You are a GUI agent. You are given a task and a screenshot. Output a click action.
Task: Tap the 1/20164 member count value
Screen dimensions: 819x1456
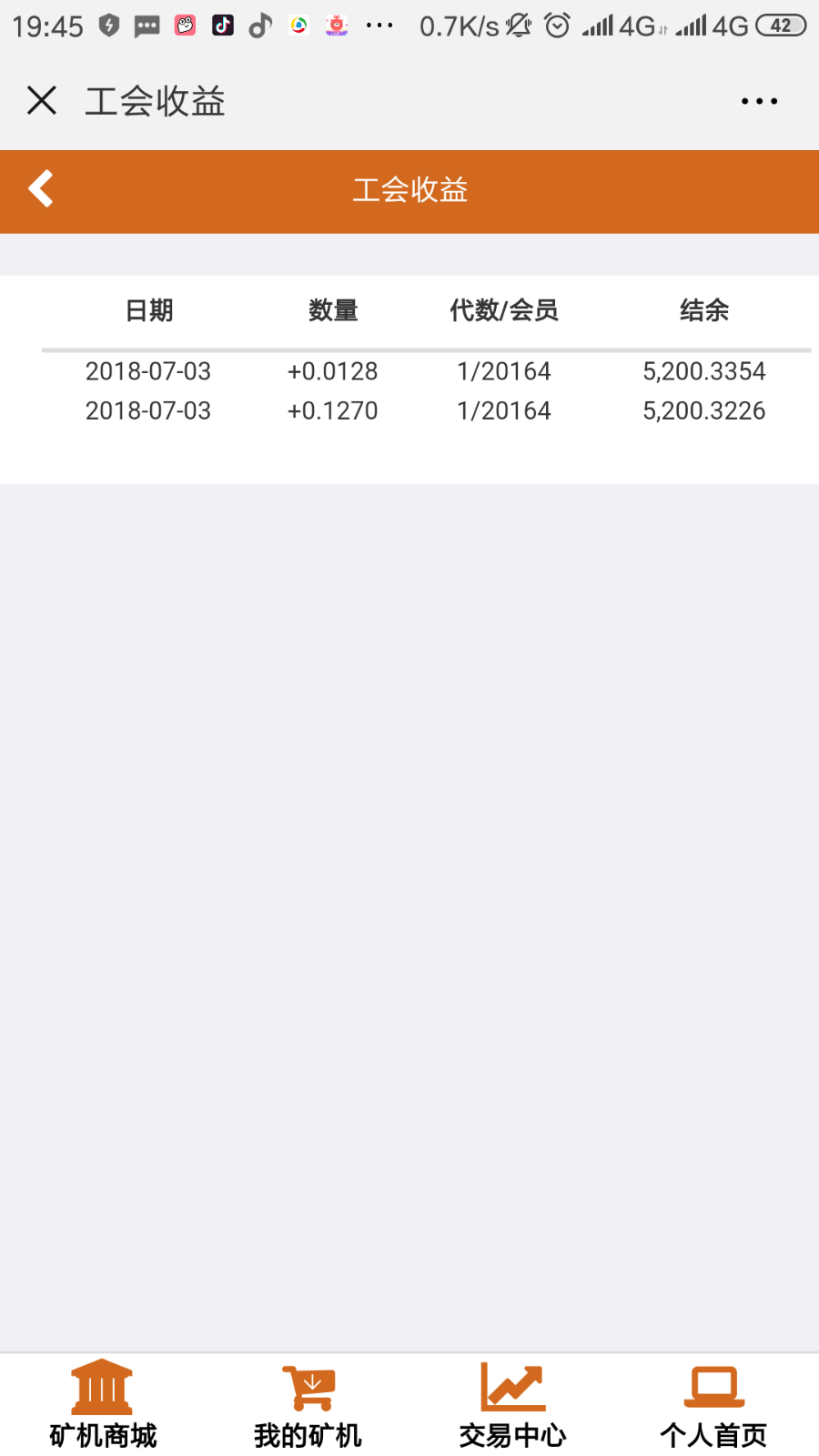502,371
